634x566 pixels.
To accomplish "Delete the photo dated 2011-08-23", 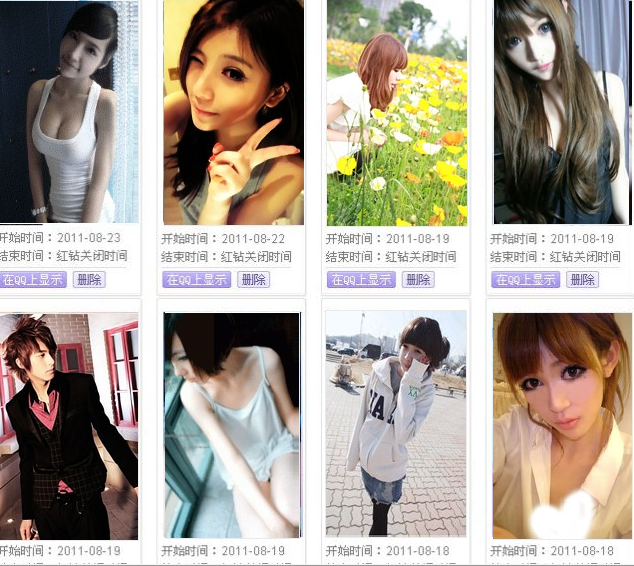I will click(89, 280).
